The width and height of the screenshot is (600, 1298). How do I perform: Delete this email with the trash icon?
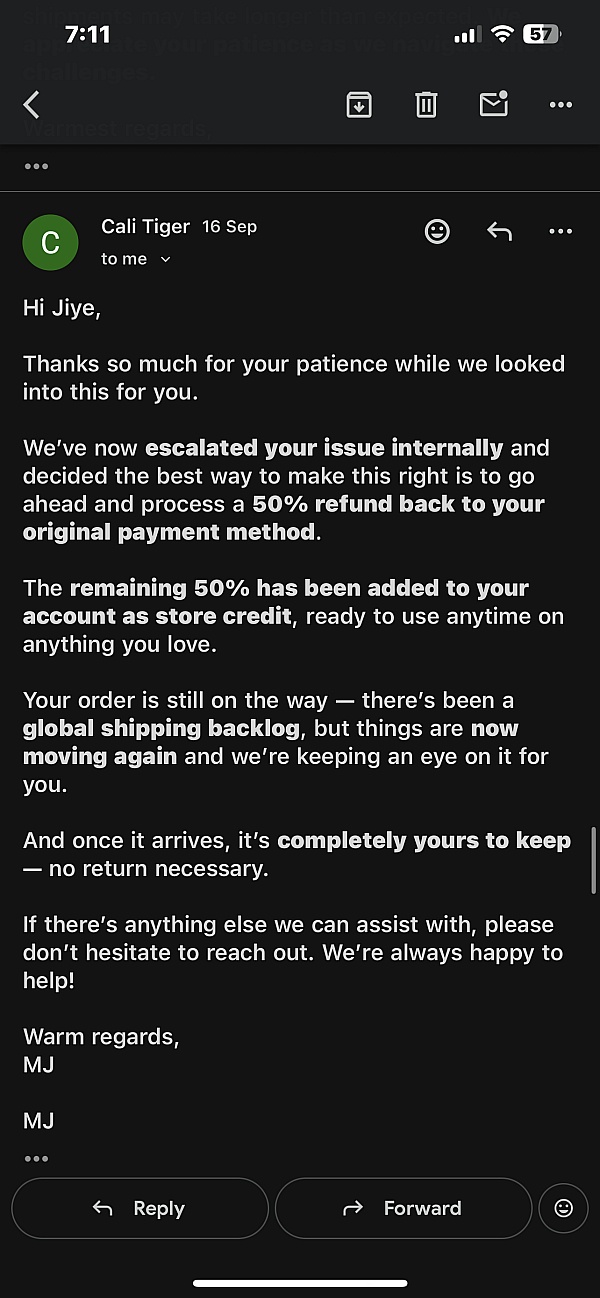coord(427,104)
